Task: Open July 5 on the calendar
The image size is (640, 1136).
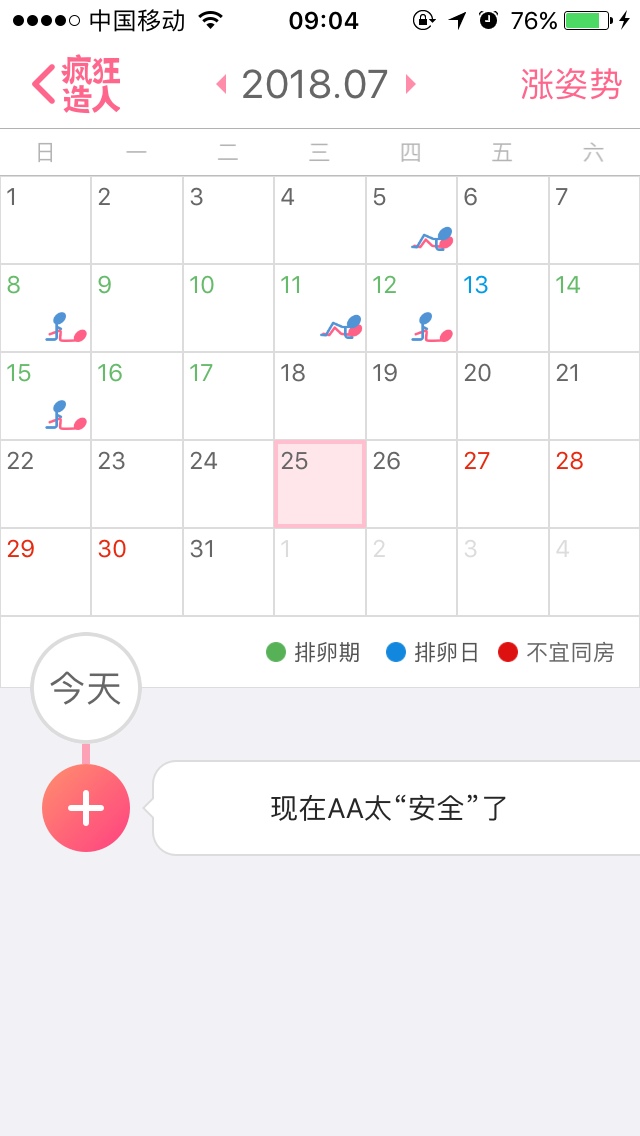Action: tap(411, 220)
